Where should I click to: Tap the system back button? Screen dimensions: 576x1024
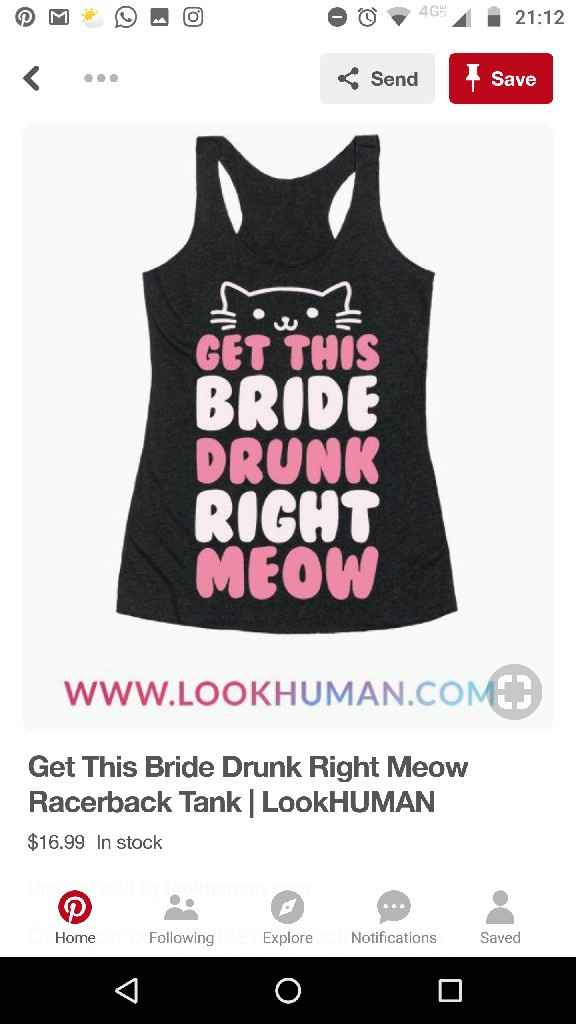click(126, 990)
